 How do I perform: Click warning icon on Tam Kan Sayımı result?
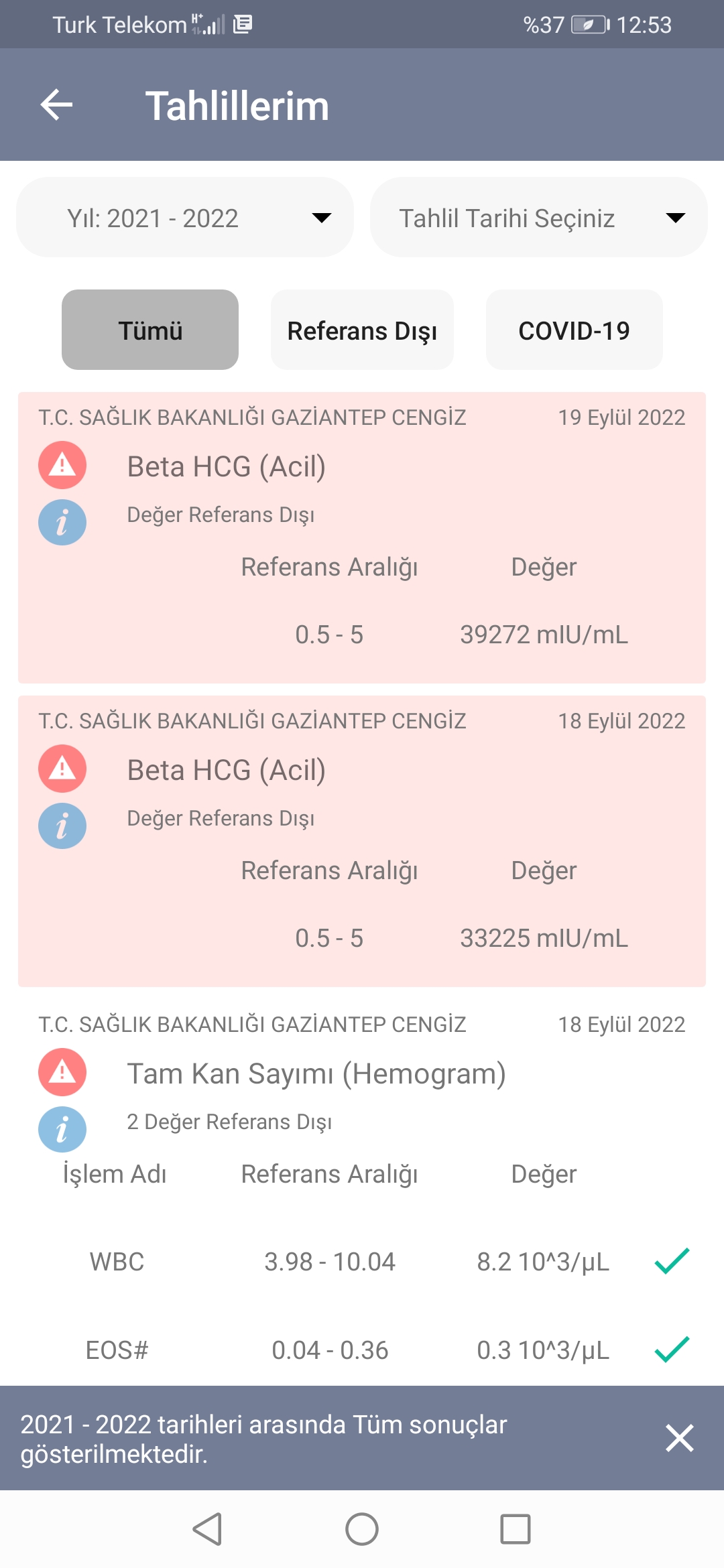(x=62, y=1072)
